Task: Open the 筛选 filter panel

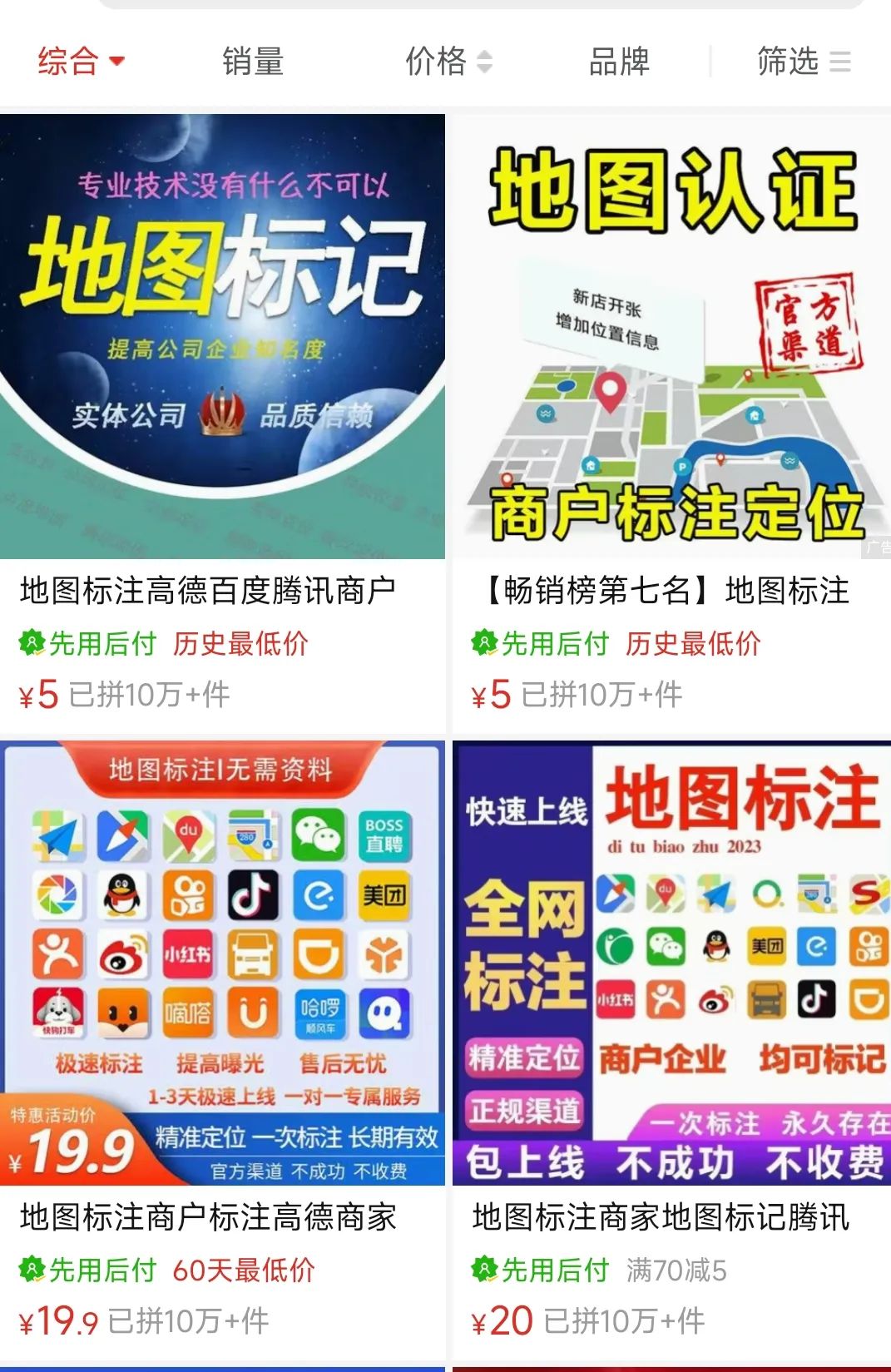Action: click(803, 62)
